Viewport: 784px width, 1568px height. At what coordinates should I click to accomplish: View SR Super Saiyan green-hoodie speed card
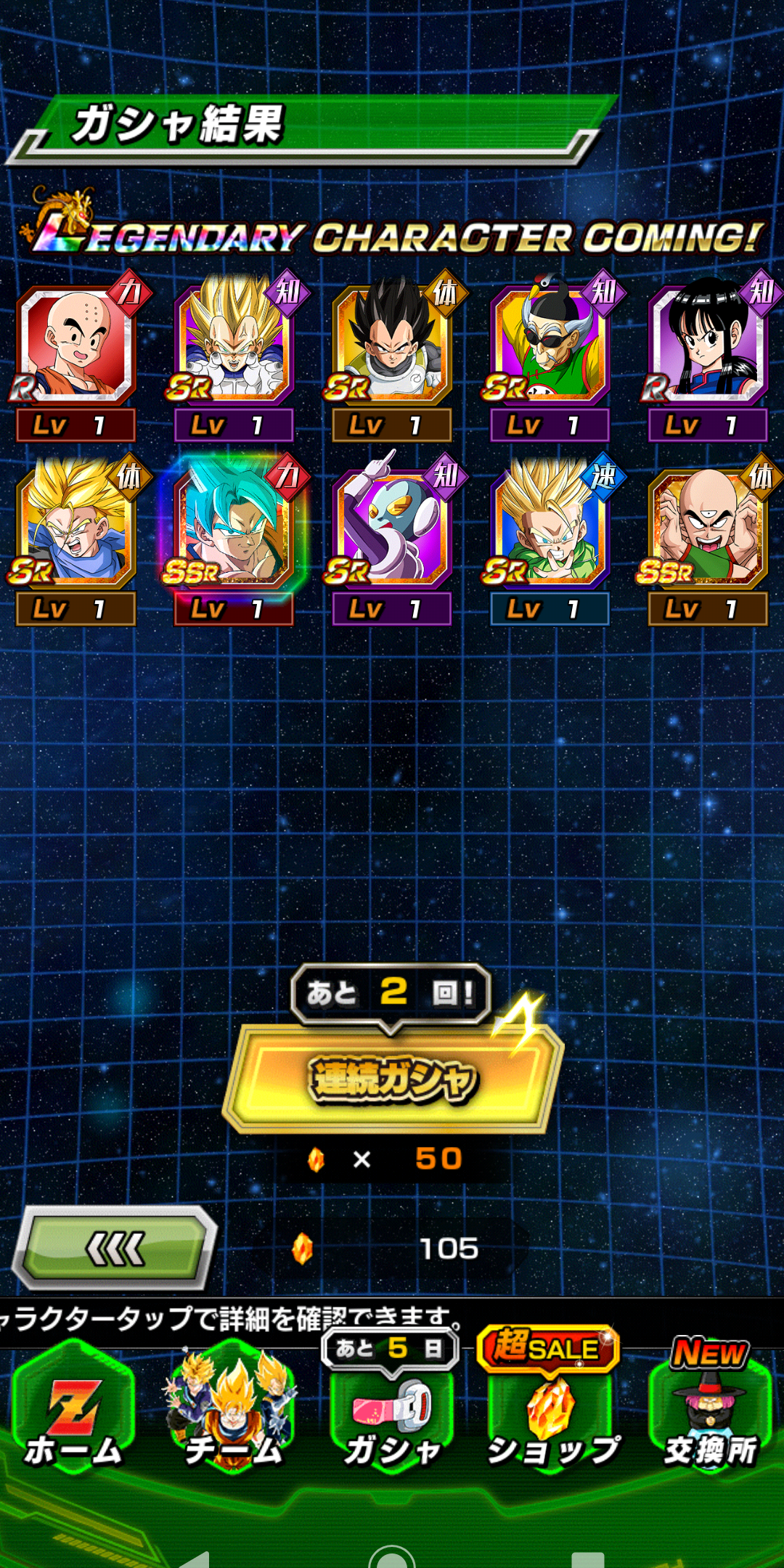pyautogui.click(x=549, y=541)
